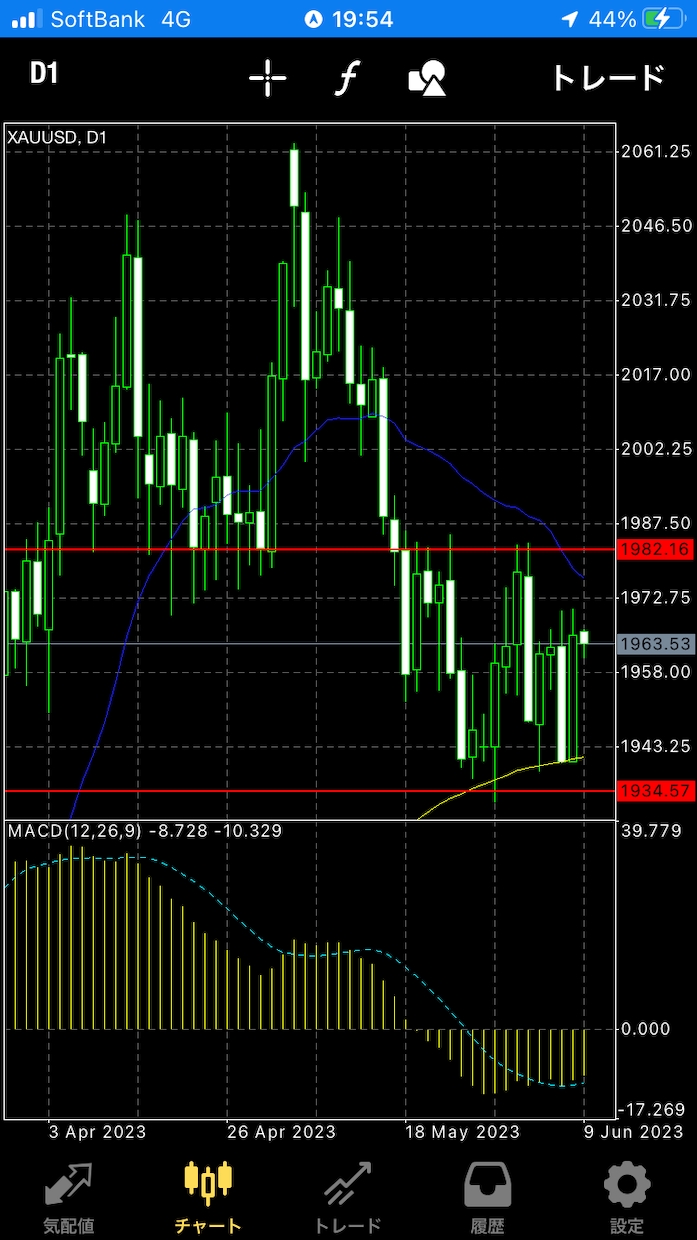Open the indicators function icon

tap(346, 78)
